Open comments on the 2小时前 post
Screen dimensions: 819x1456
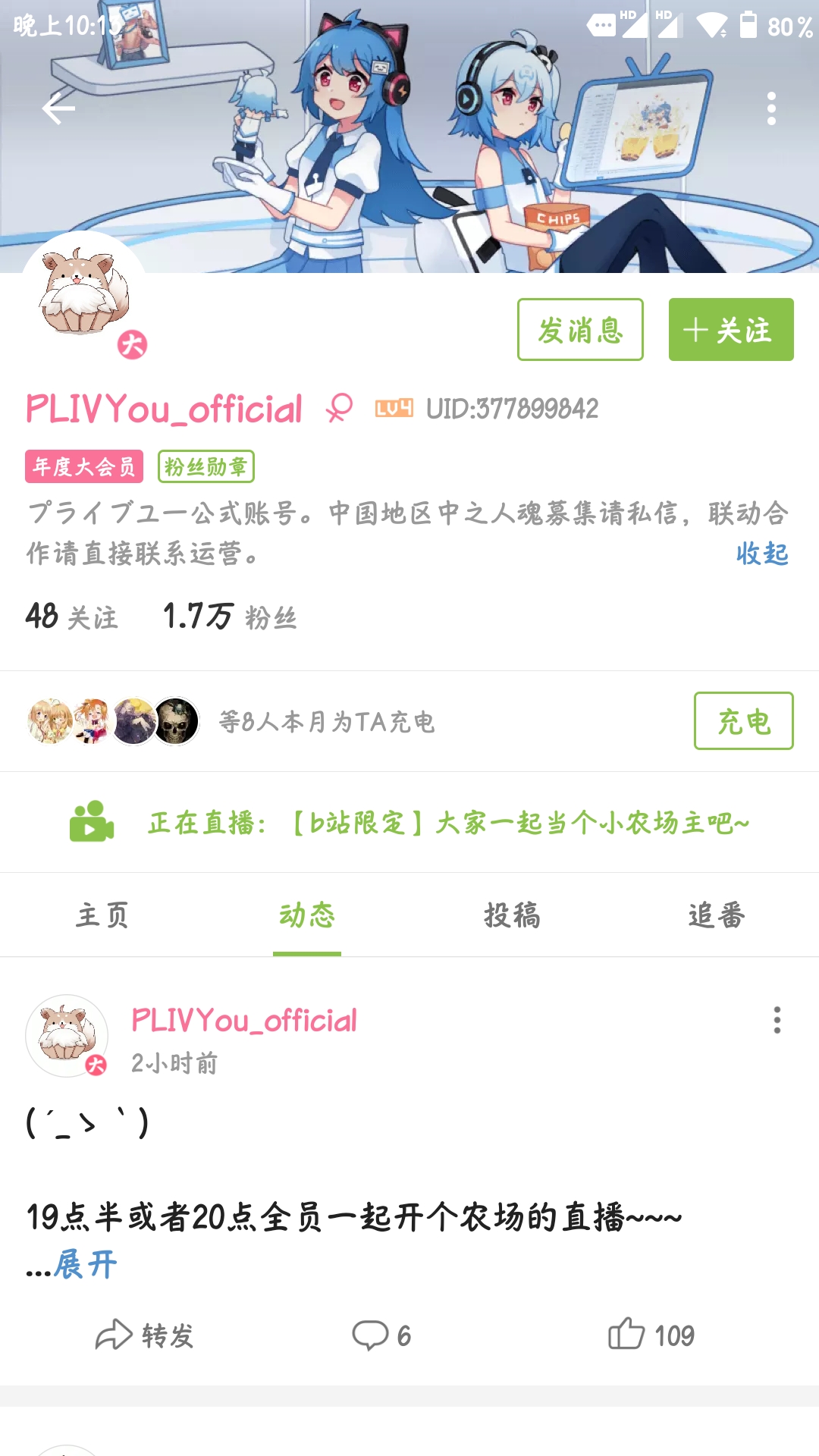pos(381,1335)
